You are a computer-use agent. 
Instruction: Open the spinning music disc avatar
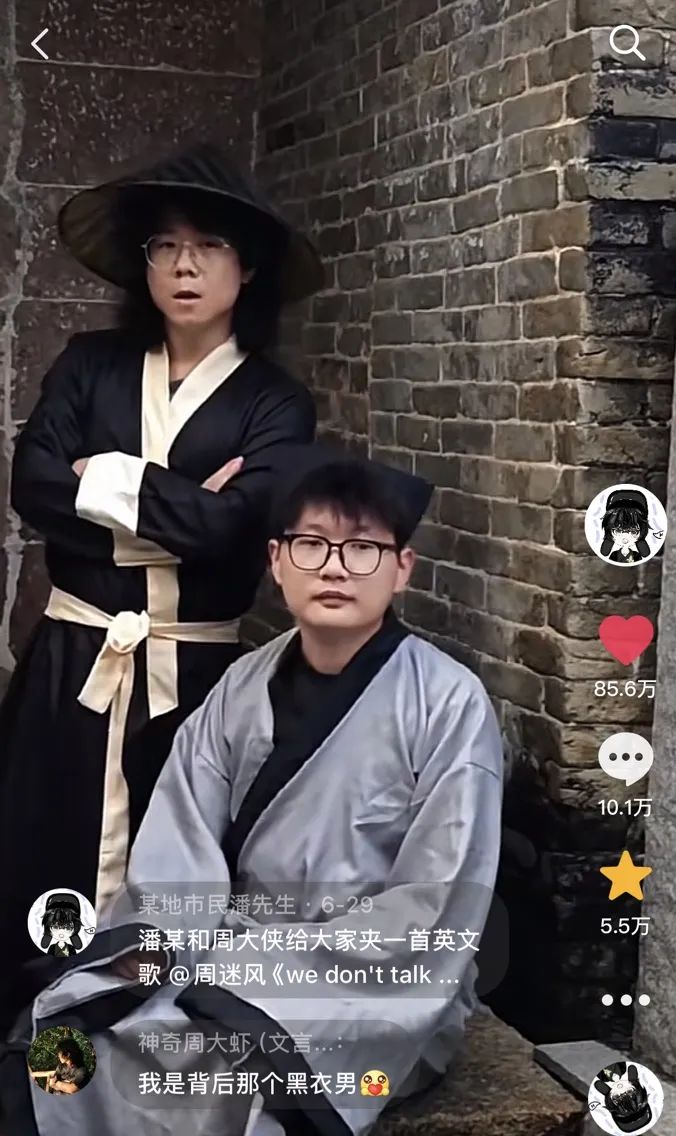(626, 1098)
